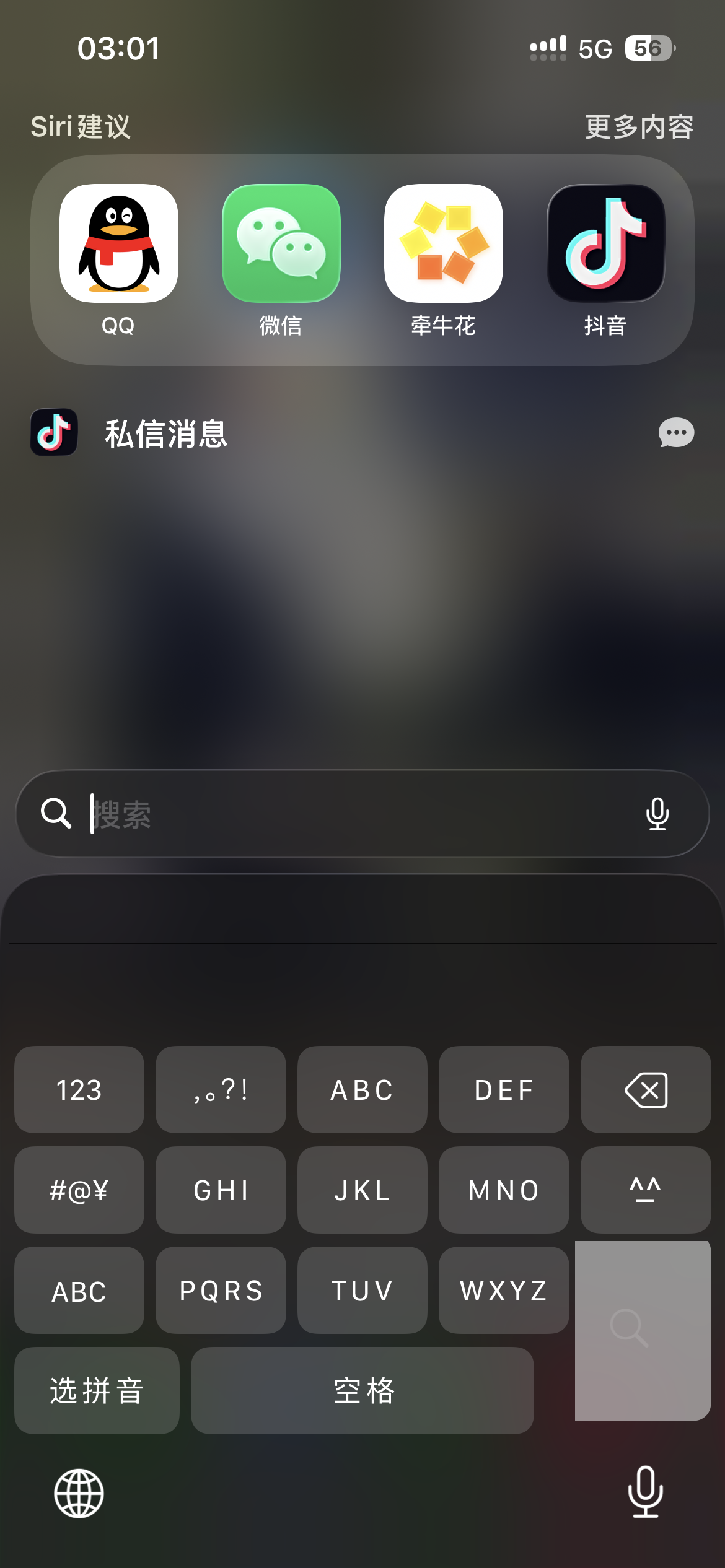Start keyboard dictation with the bottom microphone

645,1492
